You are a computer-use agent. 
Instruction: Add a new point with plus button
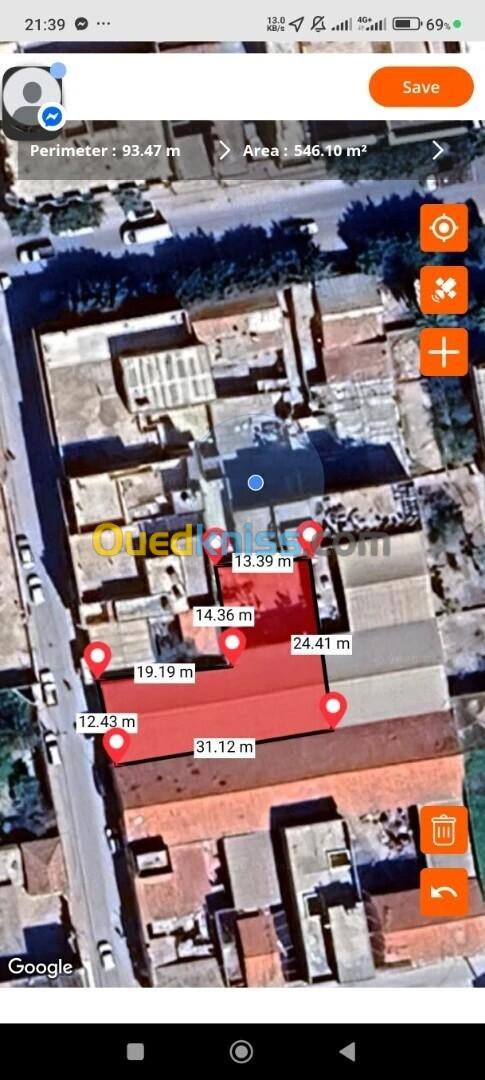click(x=444, y=352)
